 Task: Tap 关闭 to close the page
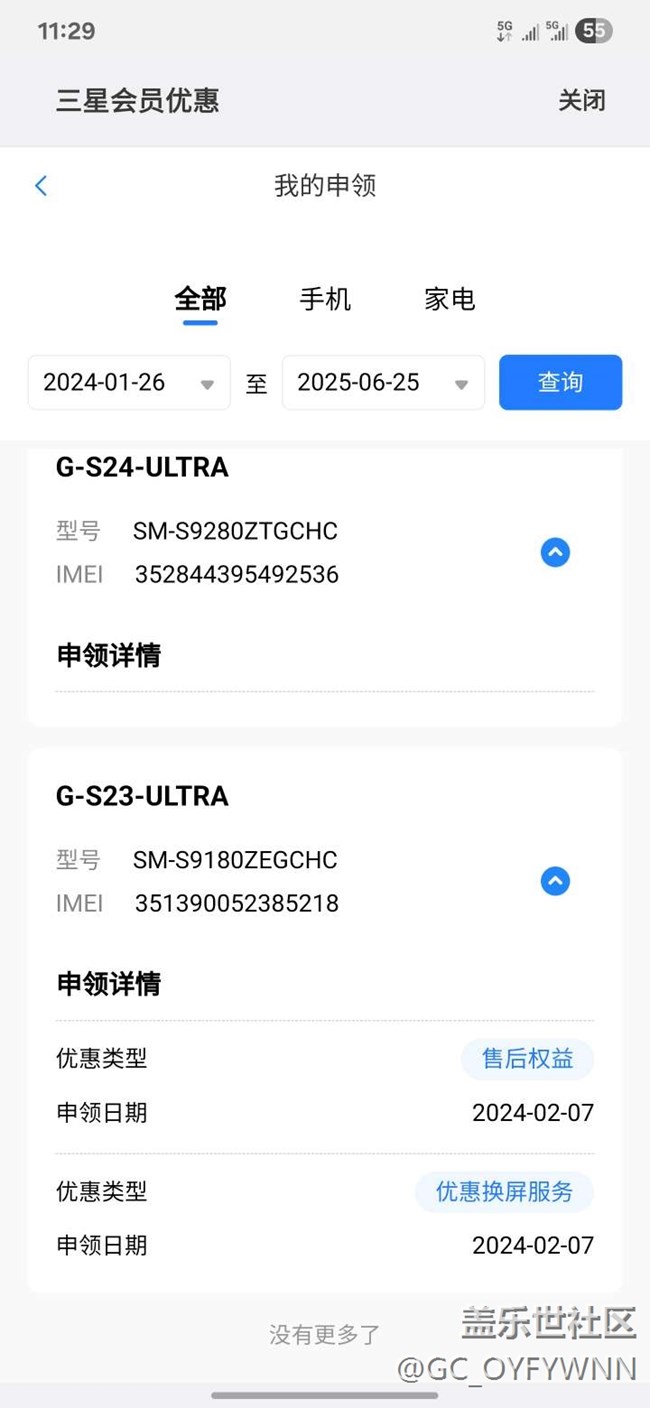pyautogui.click(x=581, y=100)
